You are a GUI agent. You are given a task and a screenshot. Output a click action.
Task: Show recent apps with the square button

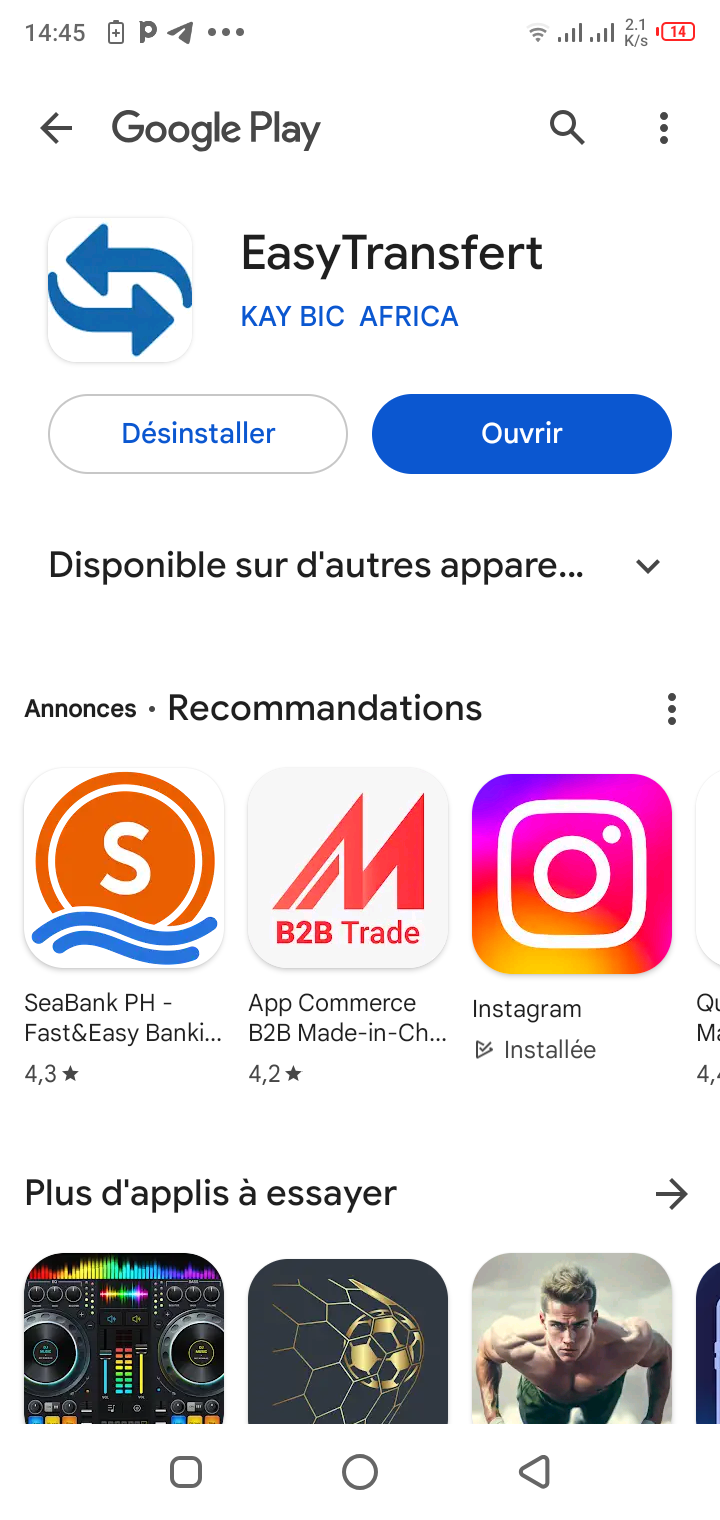[186, 1472]
